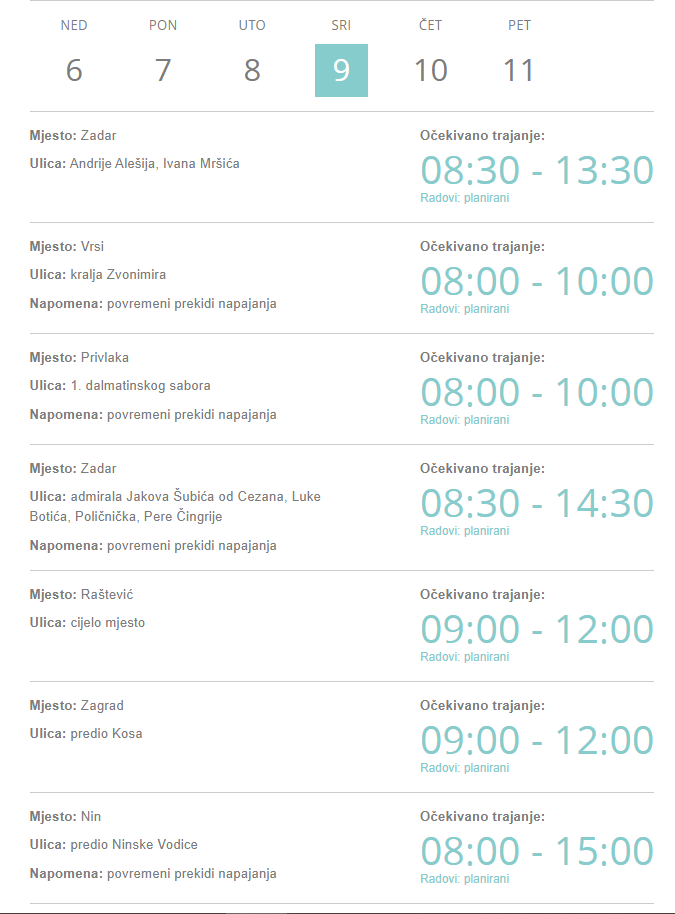Tap the highlighted Wednesday 9 (SRI) date

coord(341,70)
